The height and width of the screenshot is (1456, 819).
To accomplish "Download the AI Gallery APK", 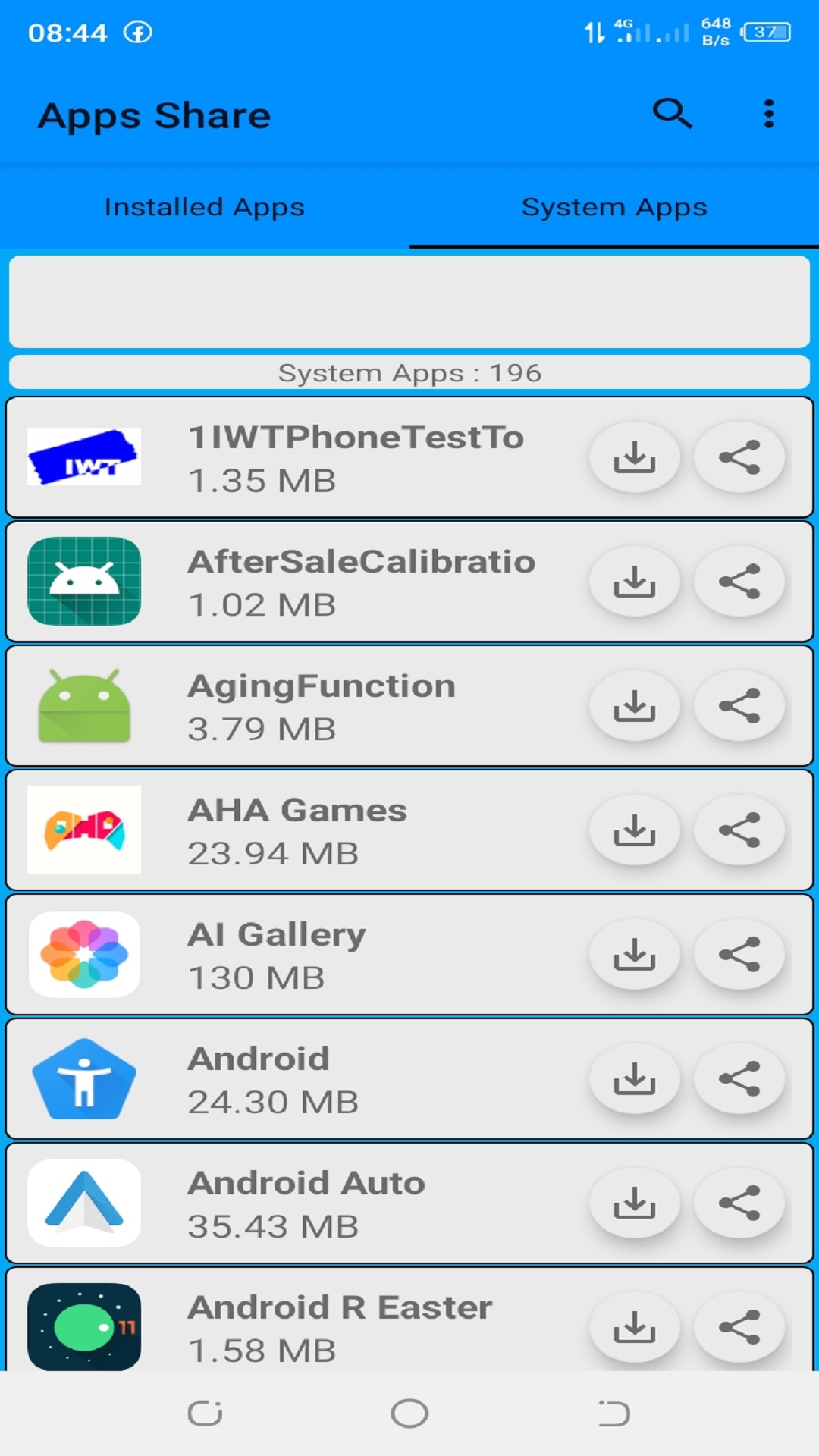I will [635, 955].
